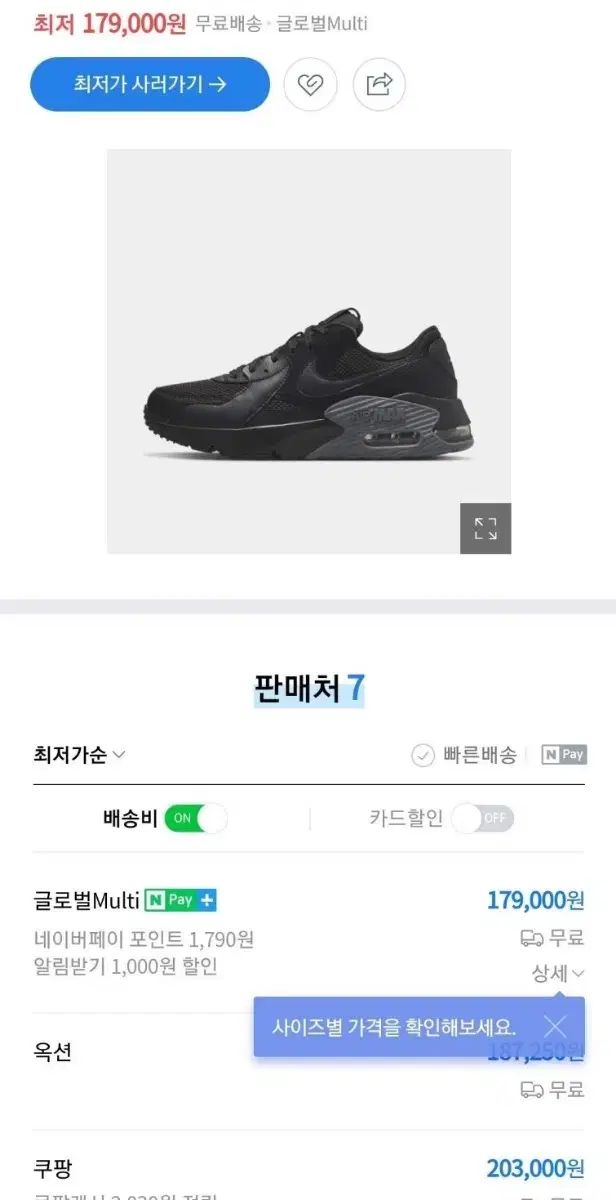Enable the 카드할인 toggle
This screenshot has width=616, height=1200.
482,818
